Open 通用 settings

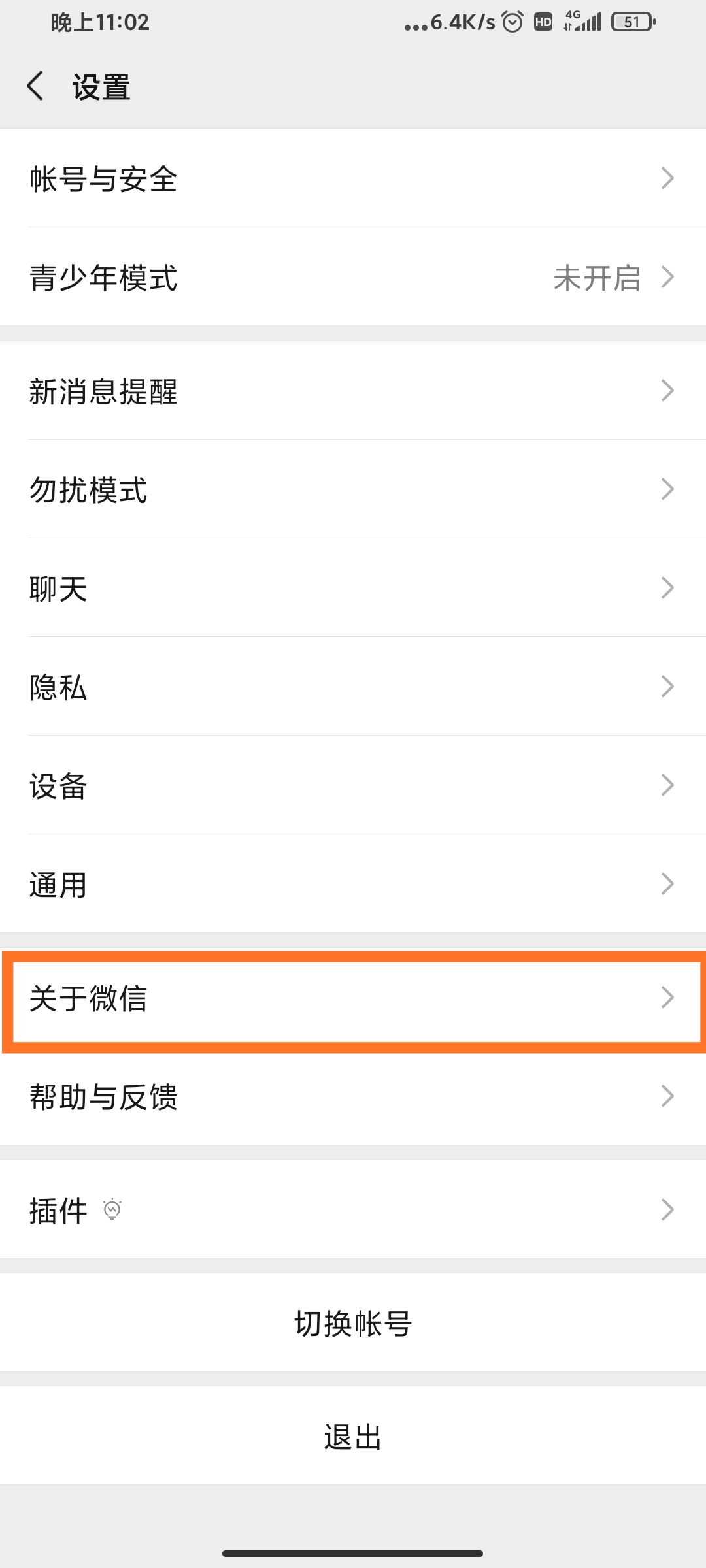point(353,883)
